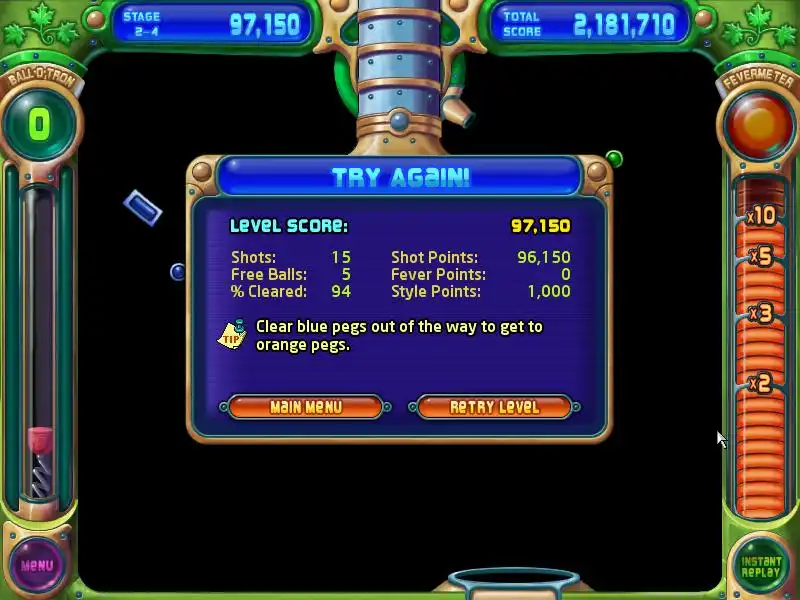Open the purple Menu button

click(x=37, y=565)
